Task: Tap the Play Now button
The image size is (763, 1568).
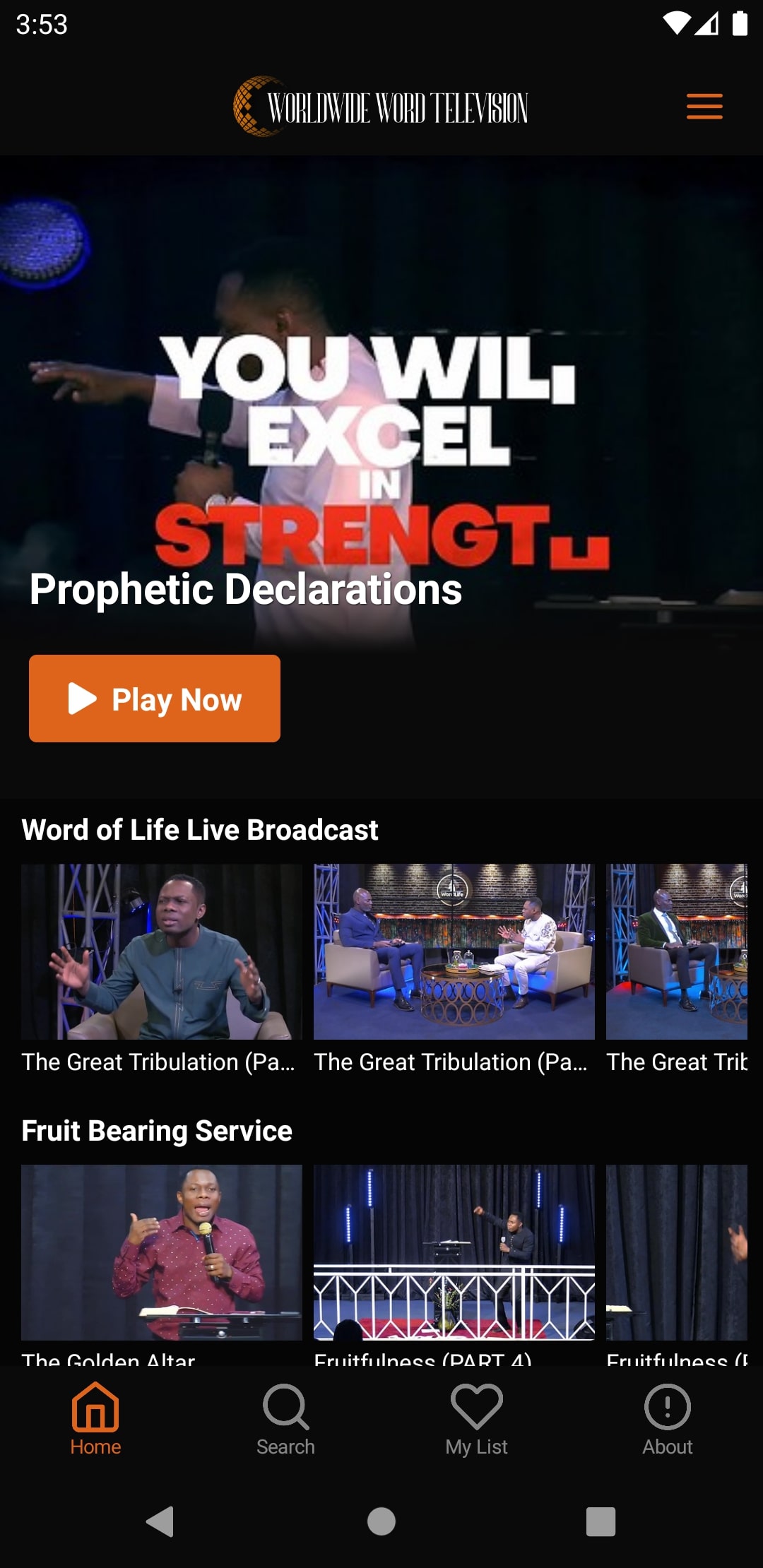Action: pyautogui.click(x=155, y=699)
